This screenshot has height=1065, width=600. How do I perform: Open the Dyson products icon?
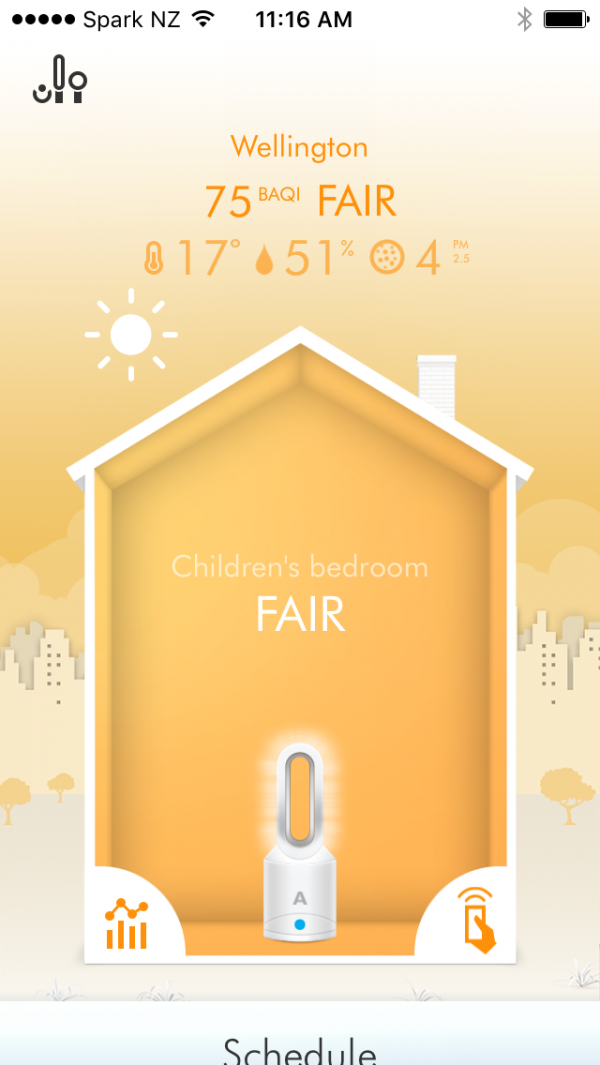[59, 81]
